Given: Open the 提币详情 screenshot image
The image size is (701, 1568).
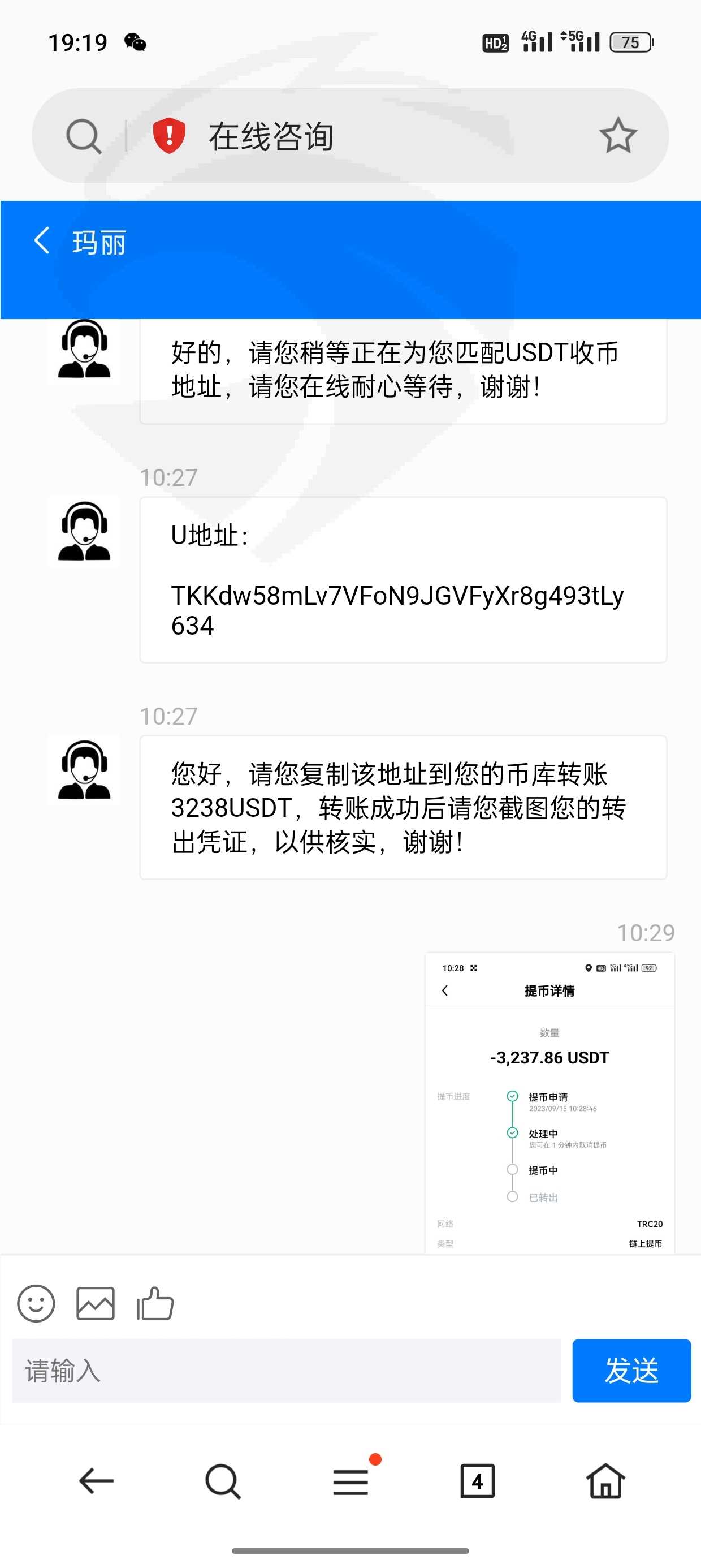Looking at the screenshot, I should click(x=549, y=1103).
